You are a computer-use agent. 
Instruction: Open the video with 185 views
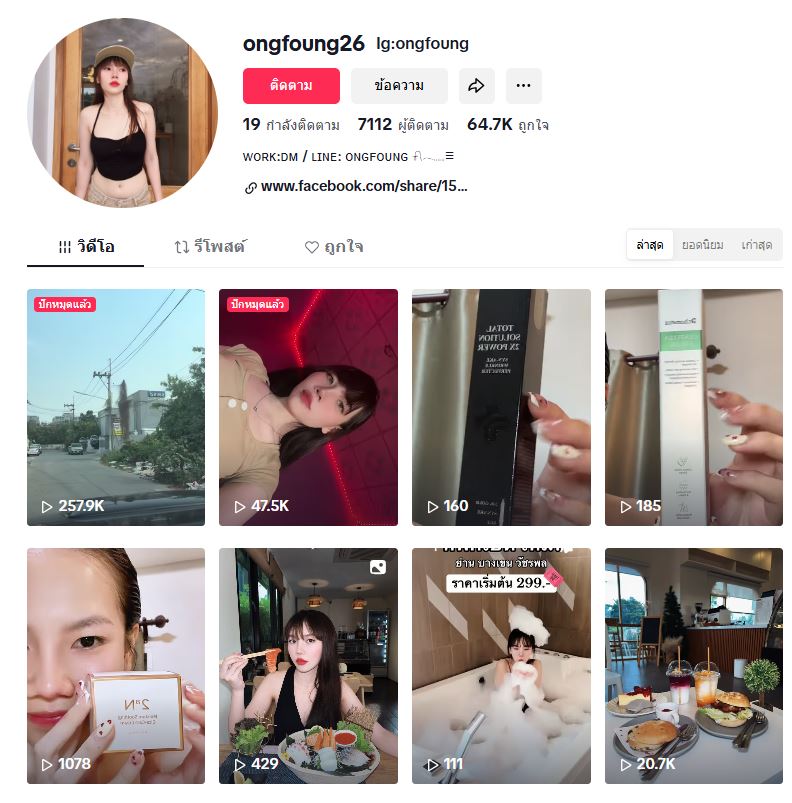[694, 407]
